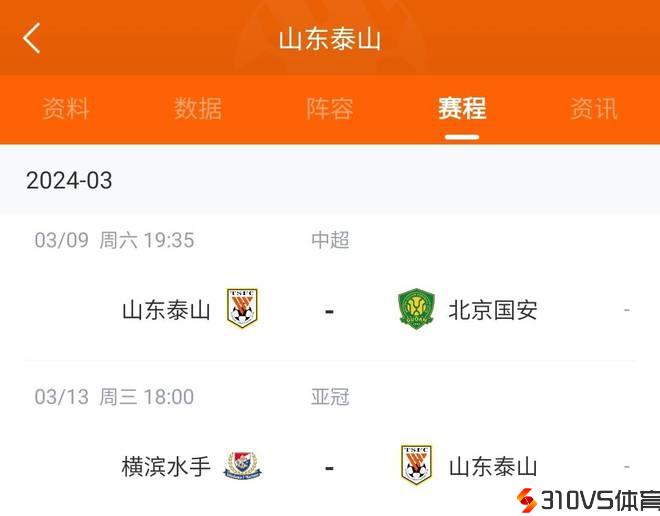Switch to the 资讯 tab

594,108
